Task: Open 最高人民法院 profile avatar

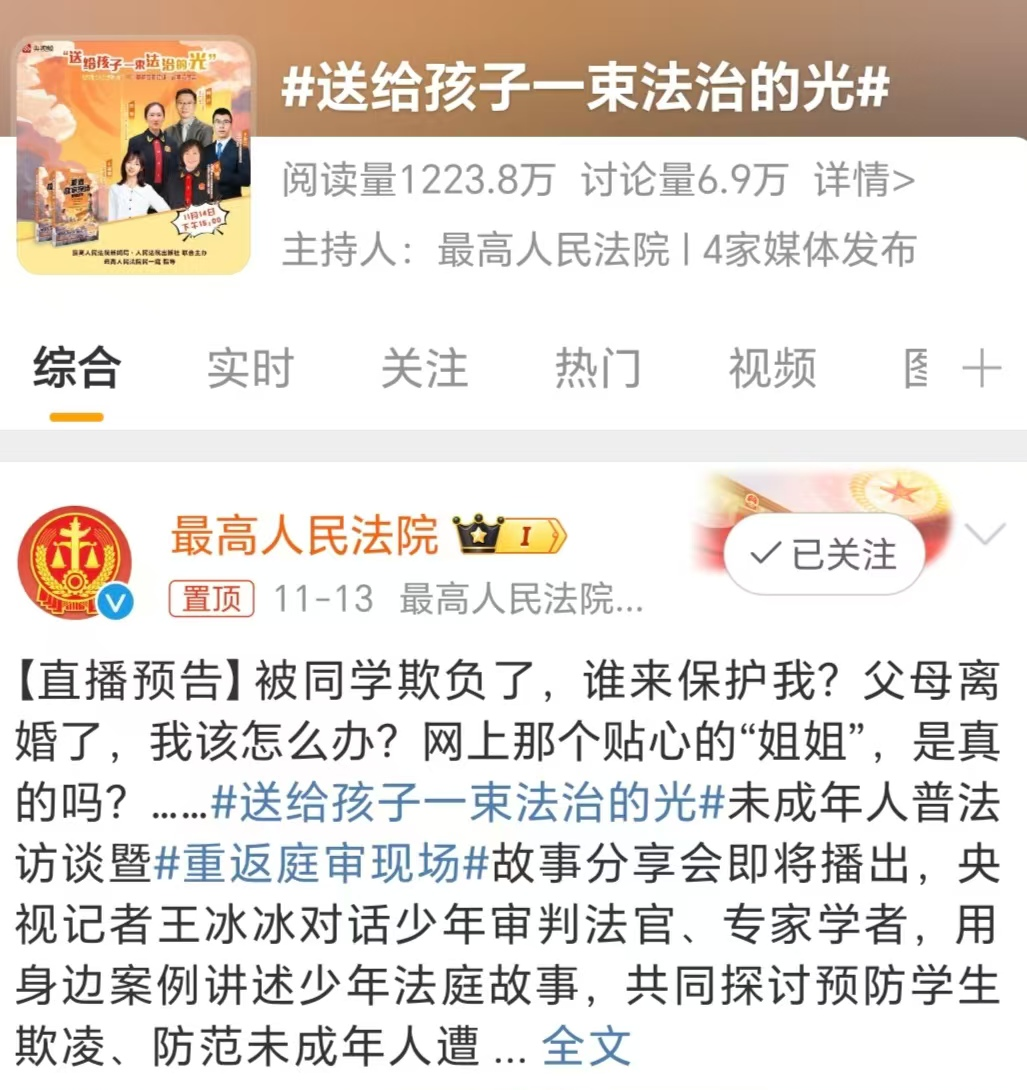Action: coord(75,562)
